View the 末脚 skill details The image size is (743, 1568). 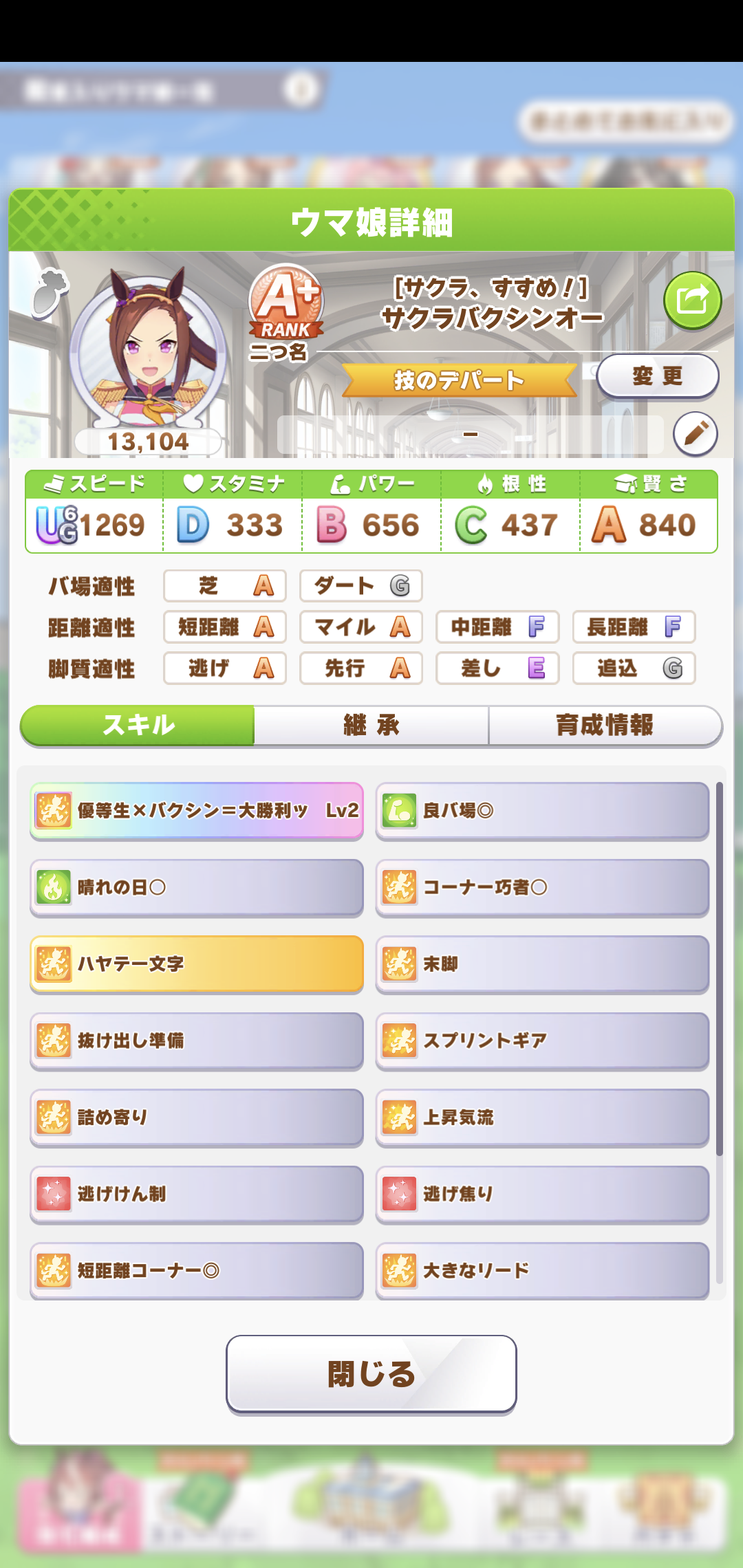[542, 964]
